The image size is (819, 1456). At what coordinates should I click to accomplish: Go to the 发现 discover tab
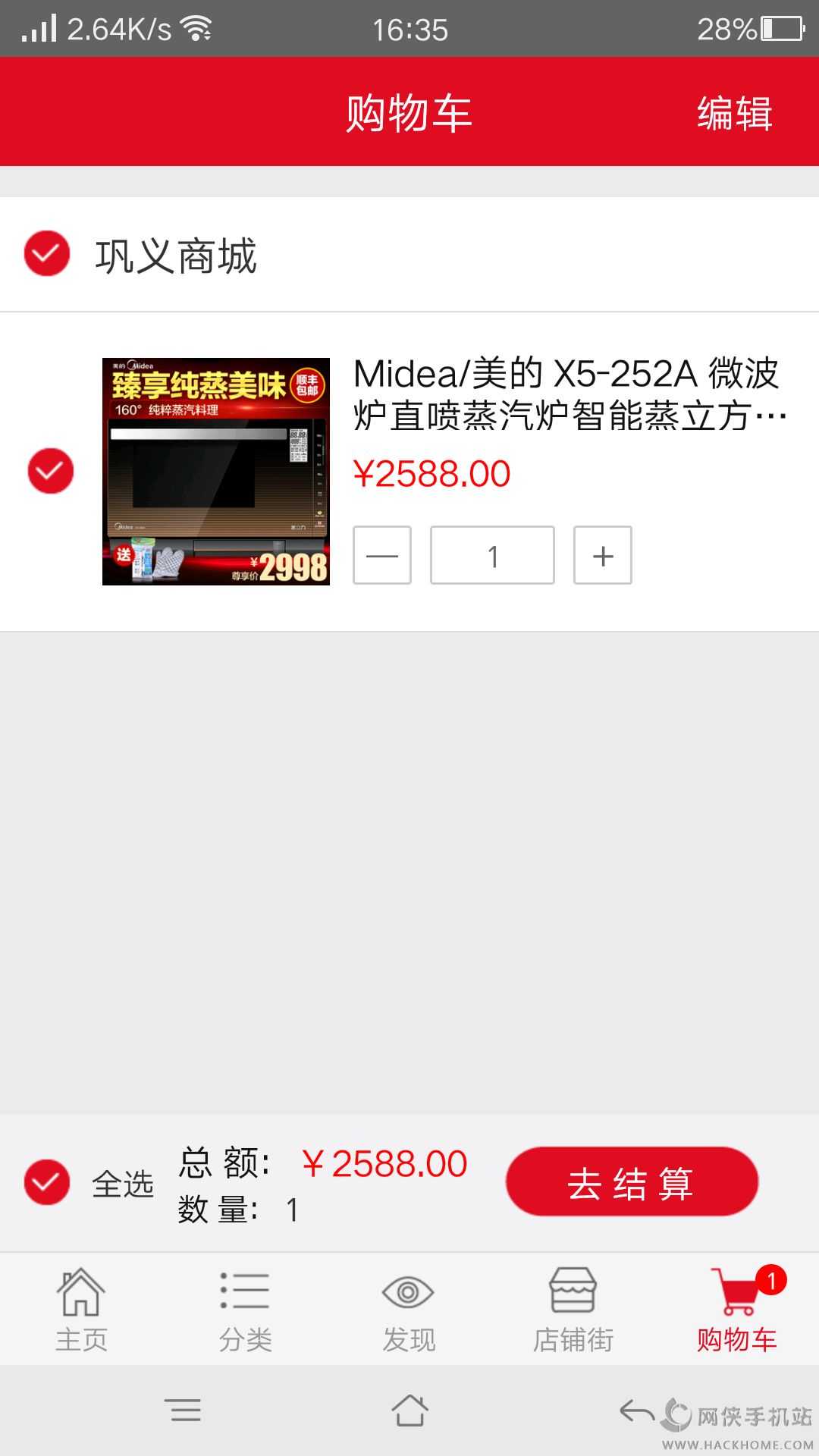tap(409, 1310)
